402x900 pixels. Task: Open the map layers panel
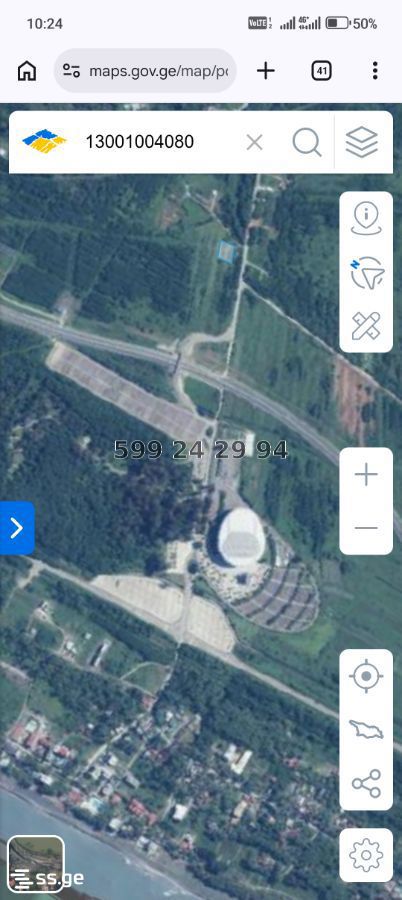362,142
